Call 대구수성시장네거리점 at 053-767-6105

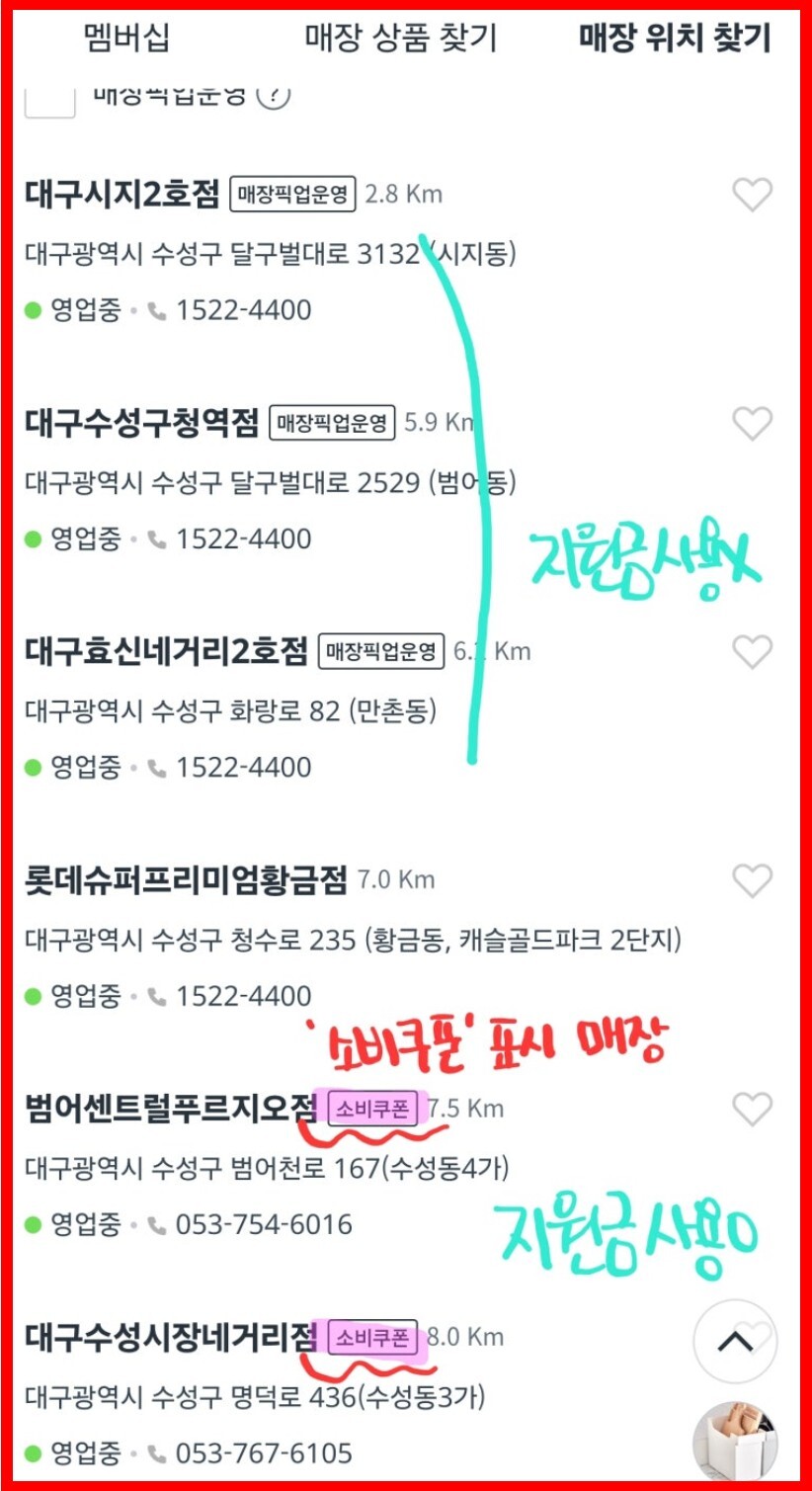click(x=263, y=1453)
